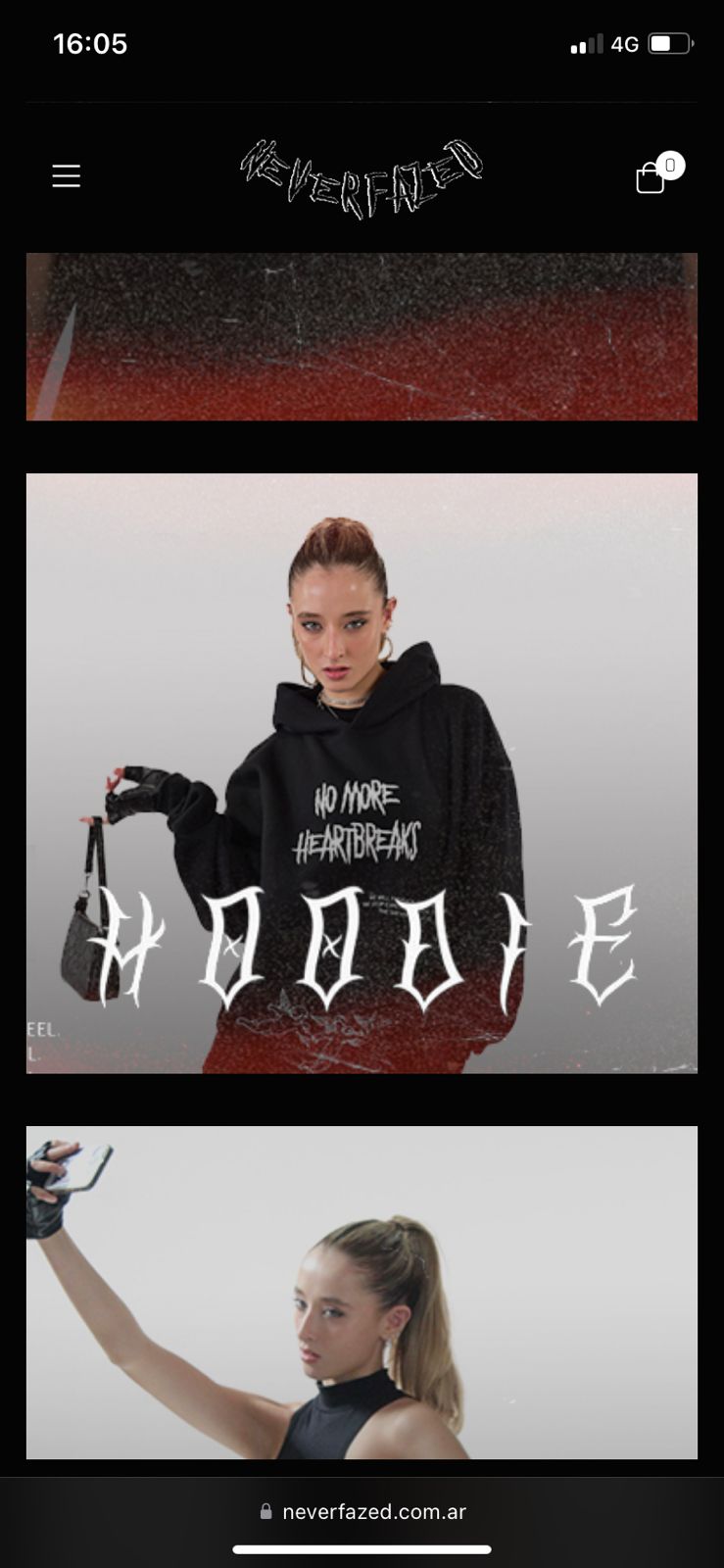
Task: Open the banner with ponytail model
Action: [x=362, y=1292]
